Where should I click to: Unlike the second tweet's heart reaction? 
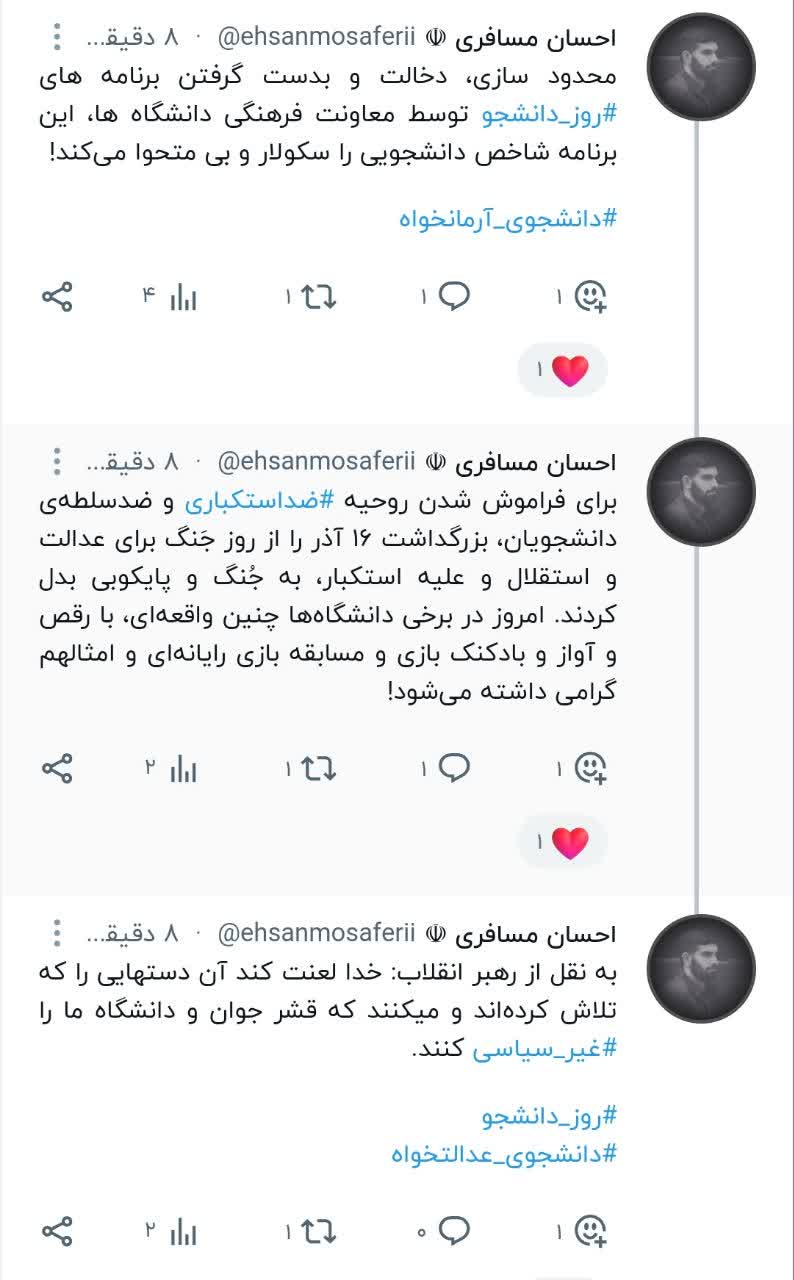tap(568, 841)
